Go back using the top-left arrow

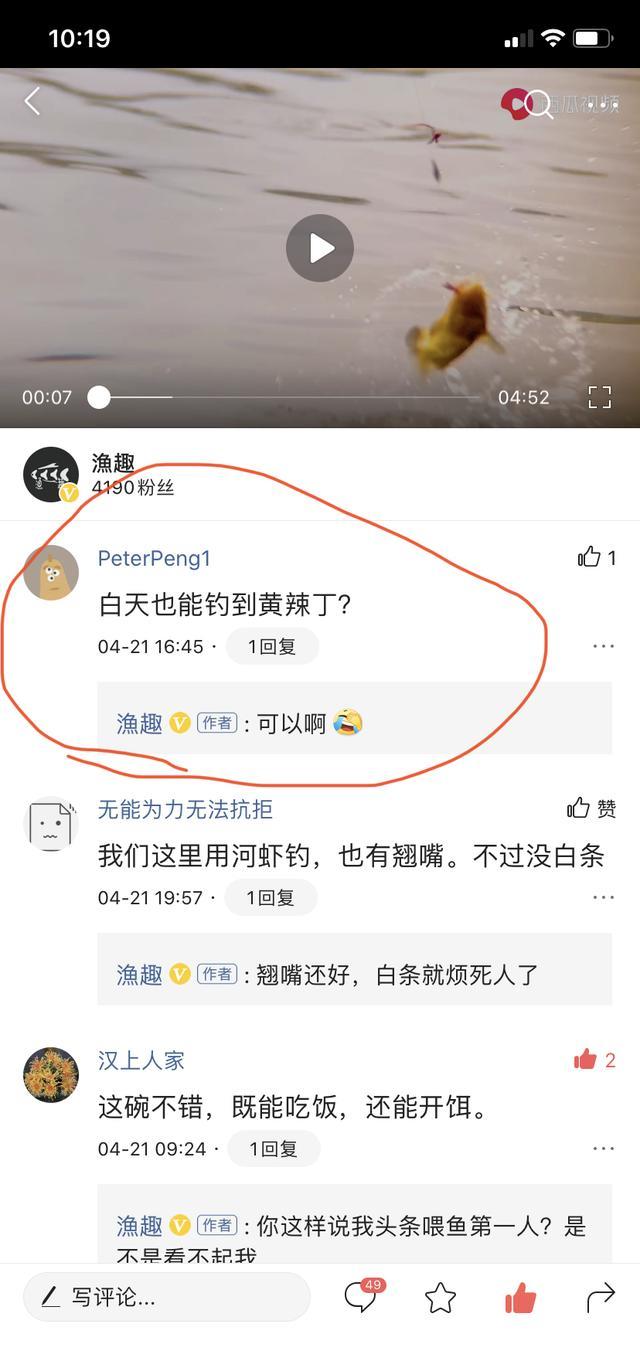(32, 101)
